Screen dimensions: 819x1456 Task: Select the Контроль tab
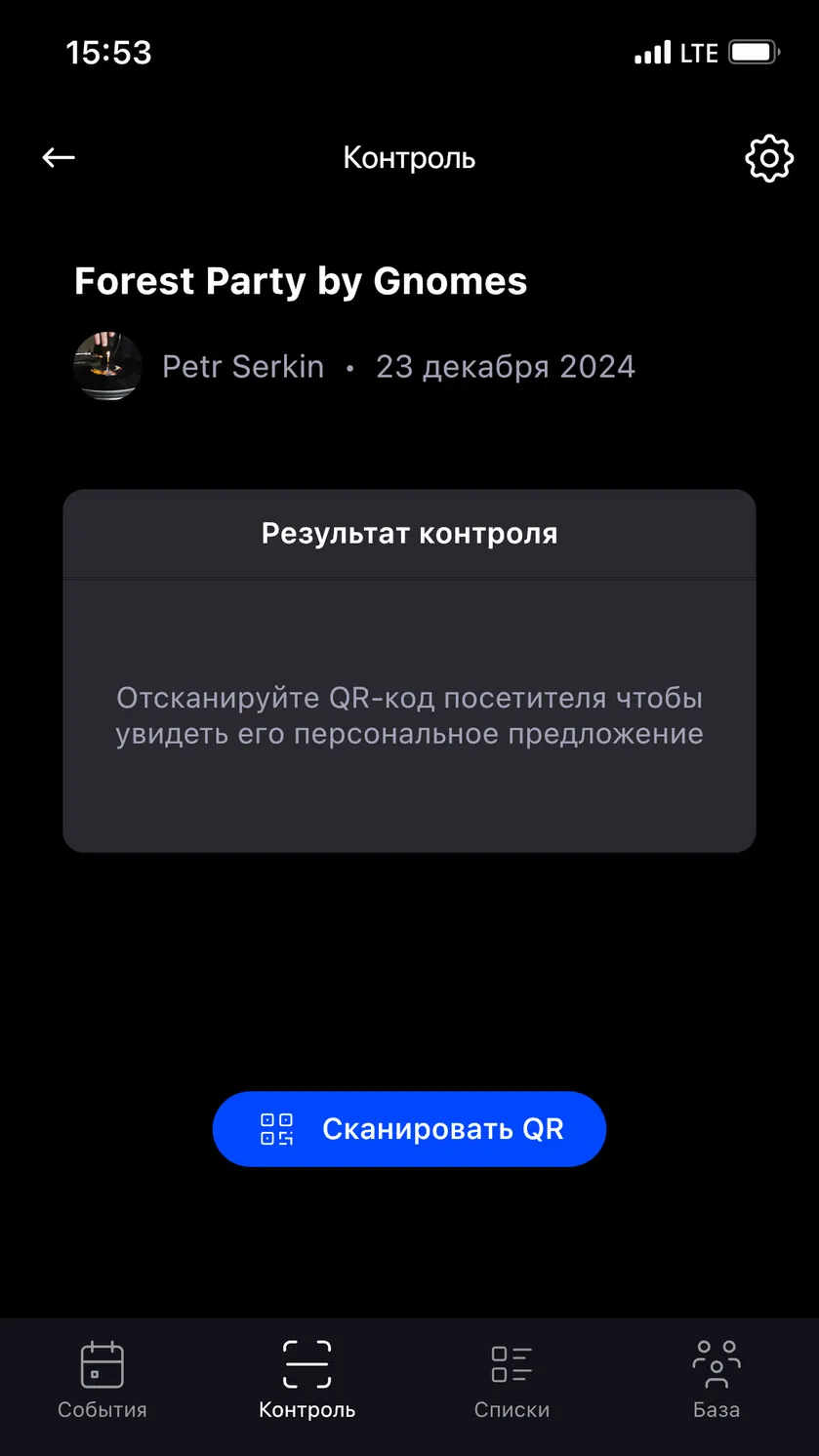(307, 1380)
